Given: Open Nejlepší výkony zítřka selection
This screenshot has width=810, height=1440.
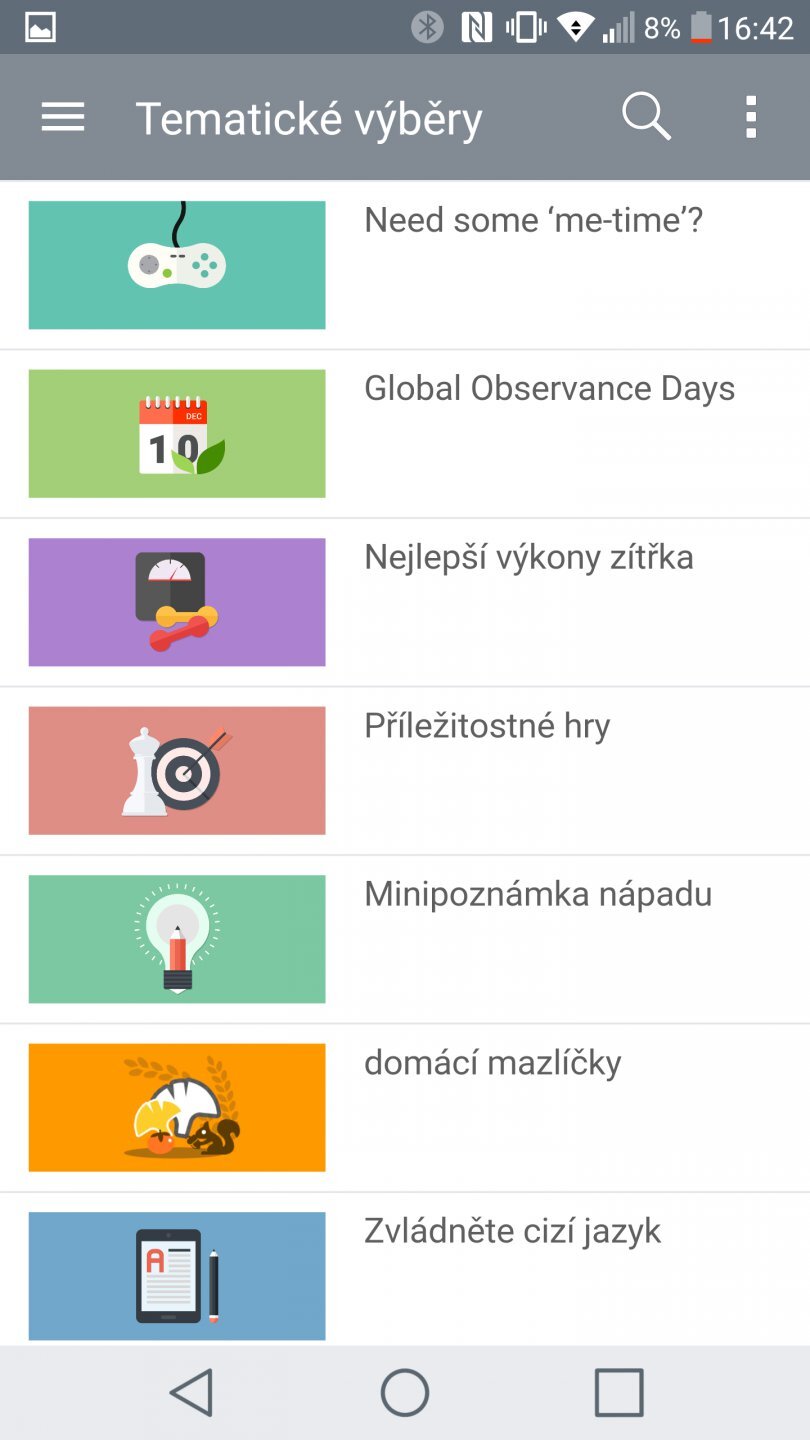Looking at the screenshot, I should (x=528, y=557).
